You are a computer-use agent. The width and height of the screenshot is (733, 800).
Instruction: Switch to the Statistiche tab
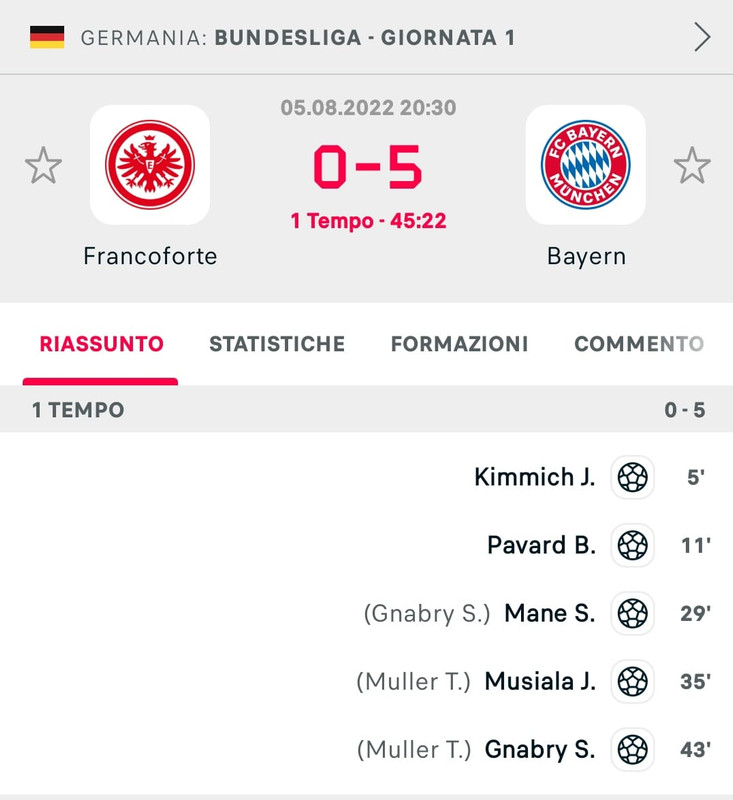[277, 344]
